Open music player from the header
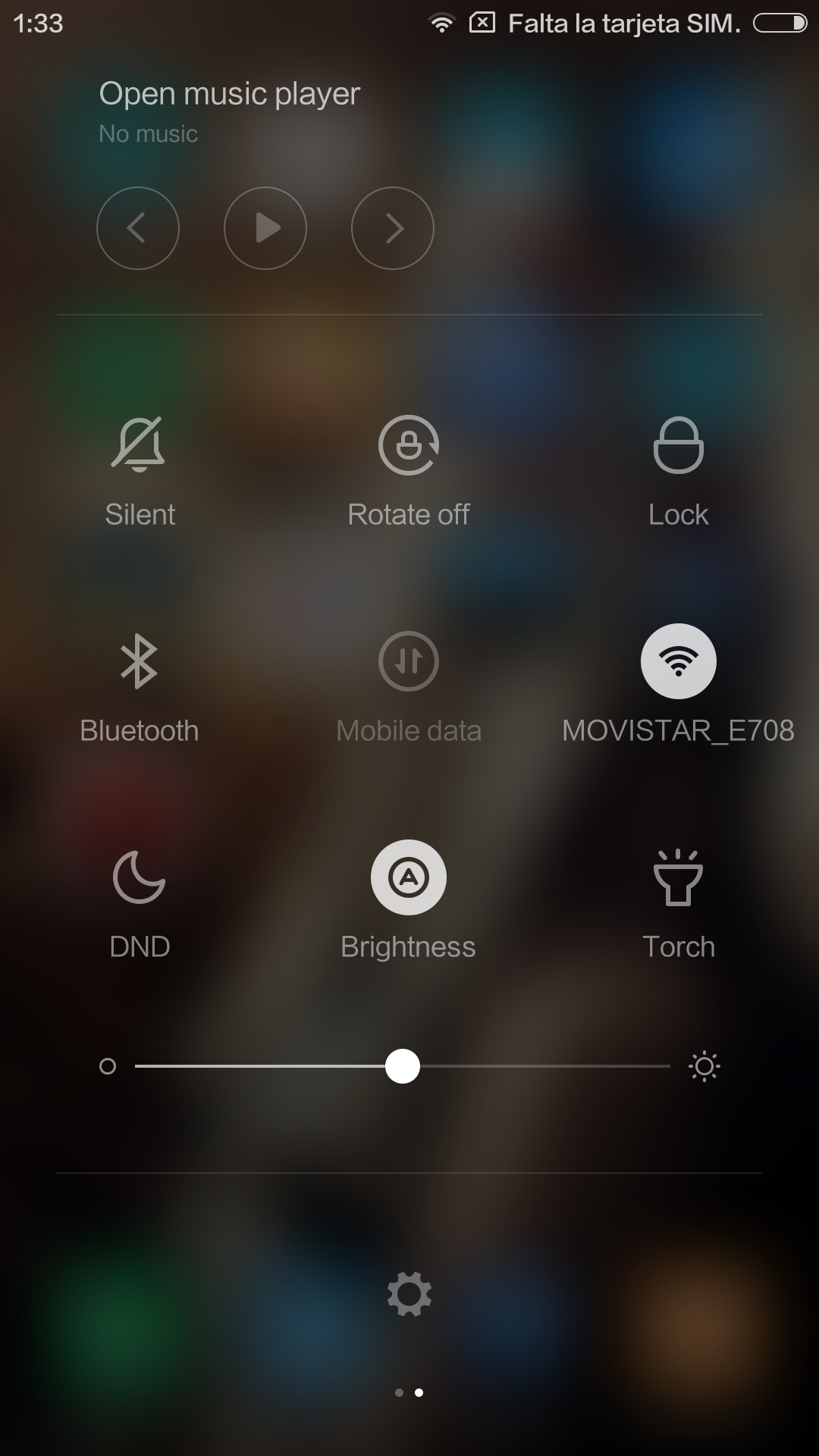This screenshot has width=819, height=1456. coord(229,94)
